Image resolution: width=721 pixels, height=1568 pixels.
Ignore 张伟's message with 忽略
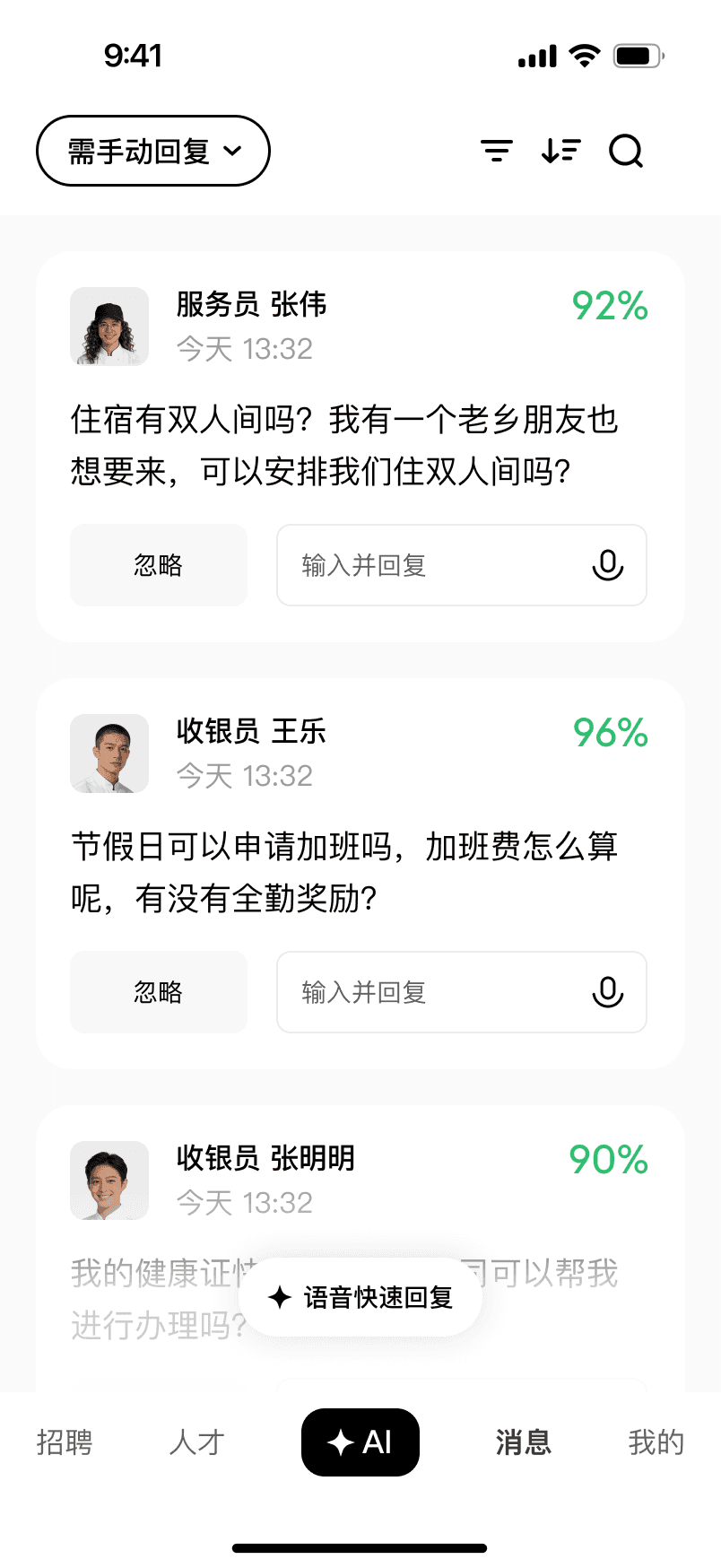pos(159,565)
